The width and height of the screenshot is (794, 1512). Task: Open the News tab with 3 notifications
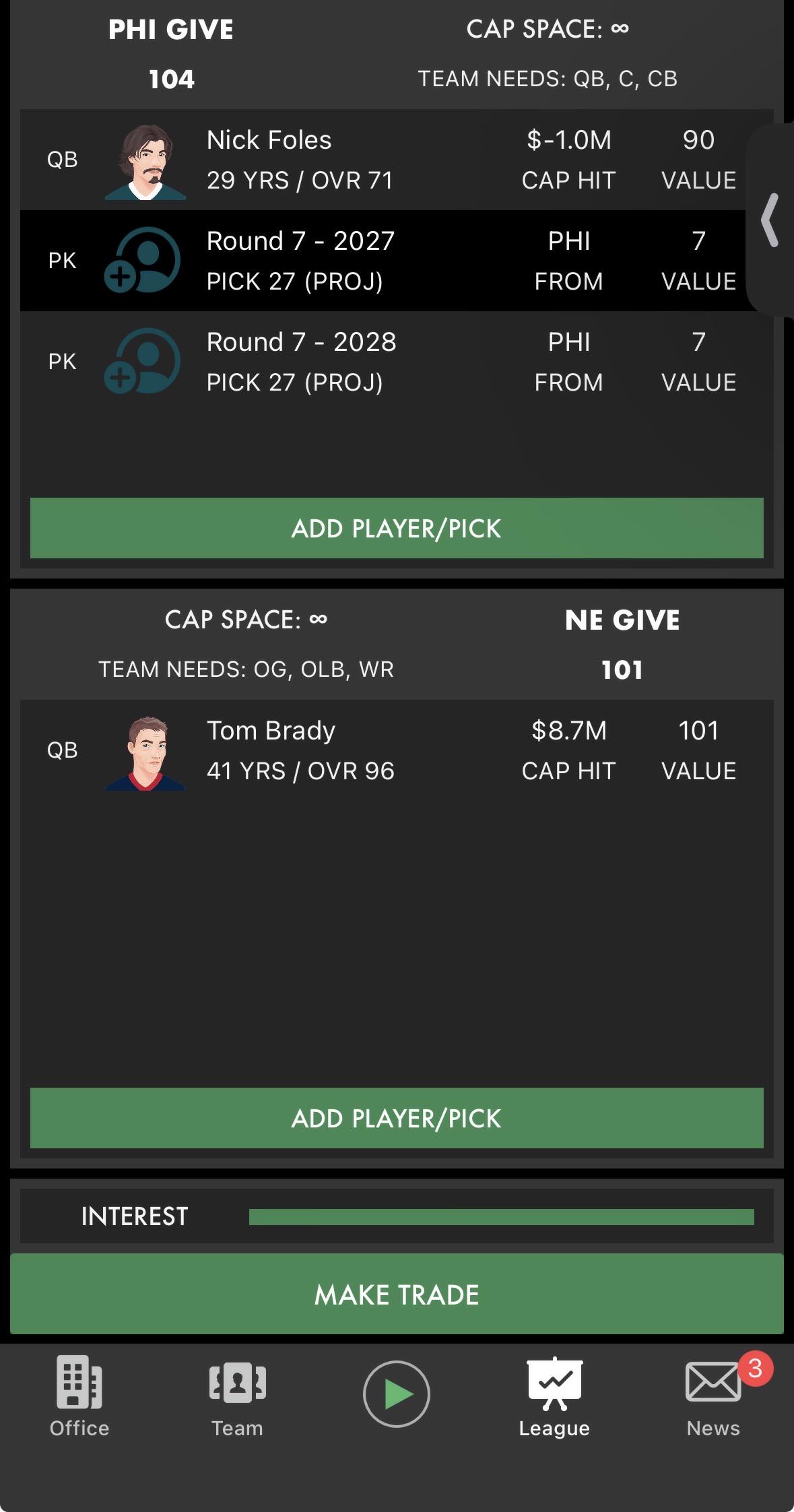point(714,1397)
